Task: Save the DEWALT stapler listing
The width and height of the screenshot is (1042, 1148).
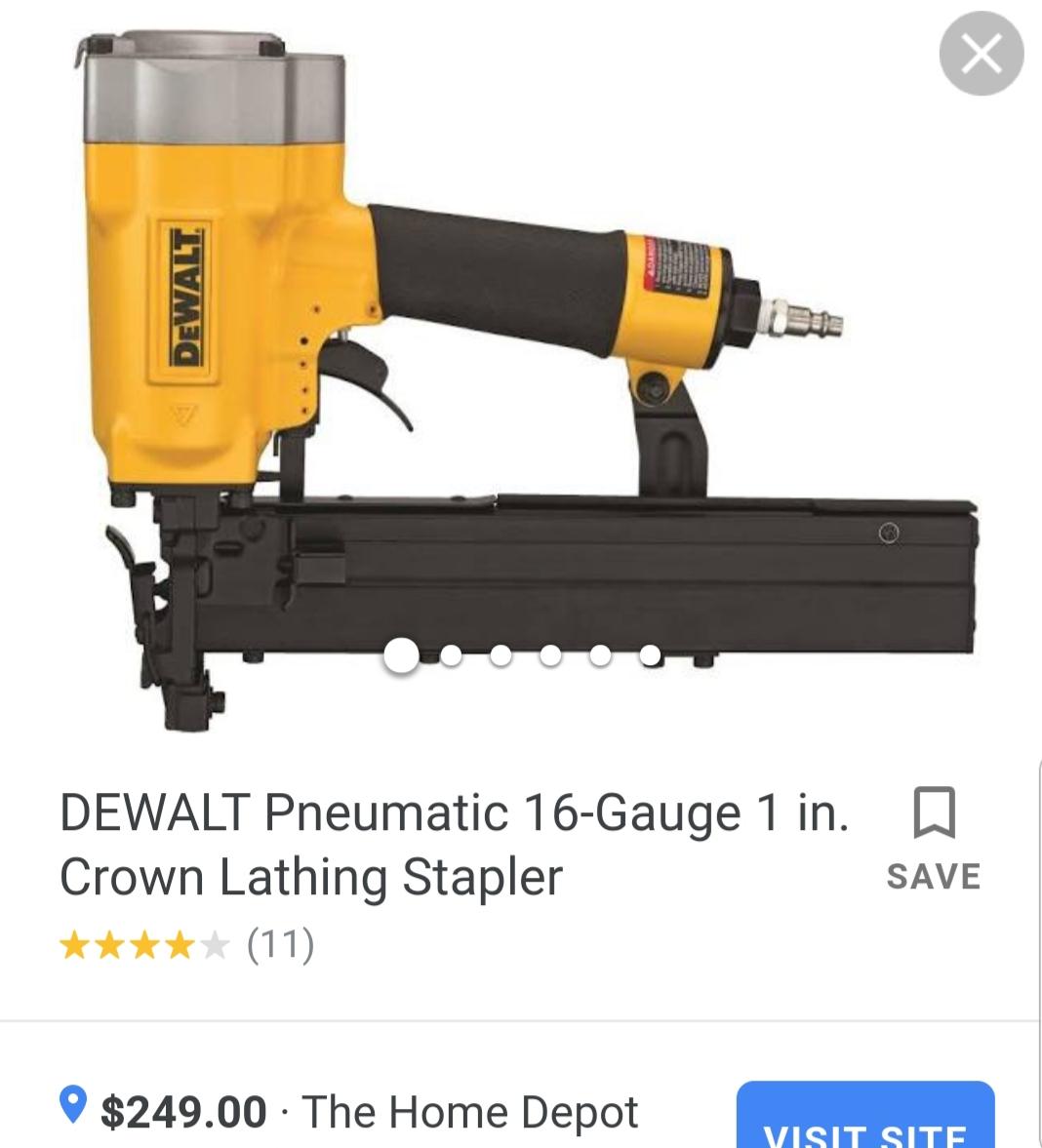Action: coord(933,840)
